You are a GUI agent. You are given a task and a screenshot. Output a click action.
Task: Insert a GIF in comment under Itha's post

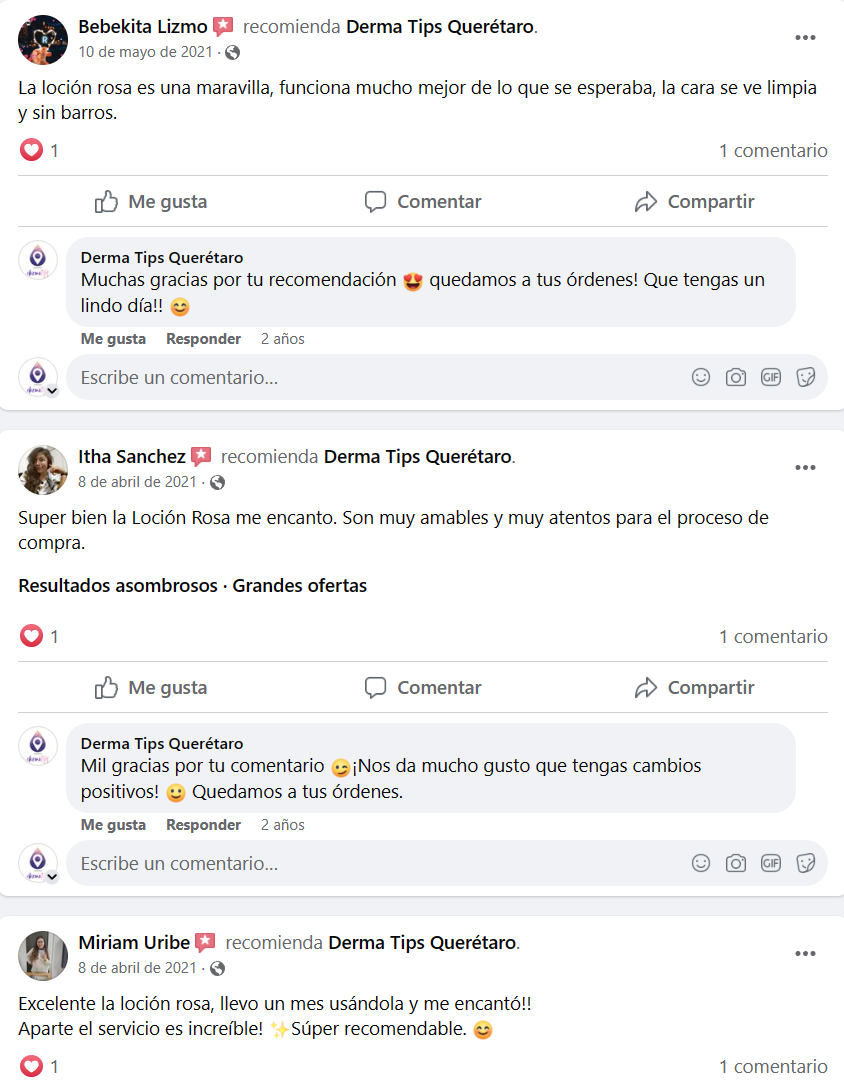tap(770, 863)
